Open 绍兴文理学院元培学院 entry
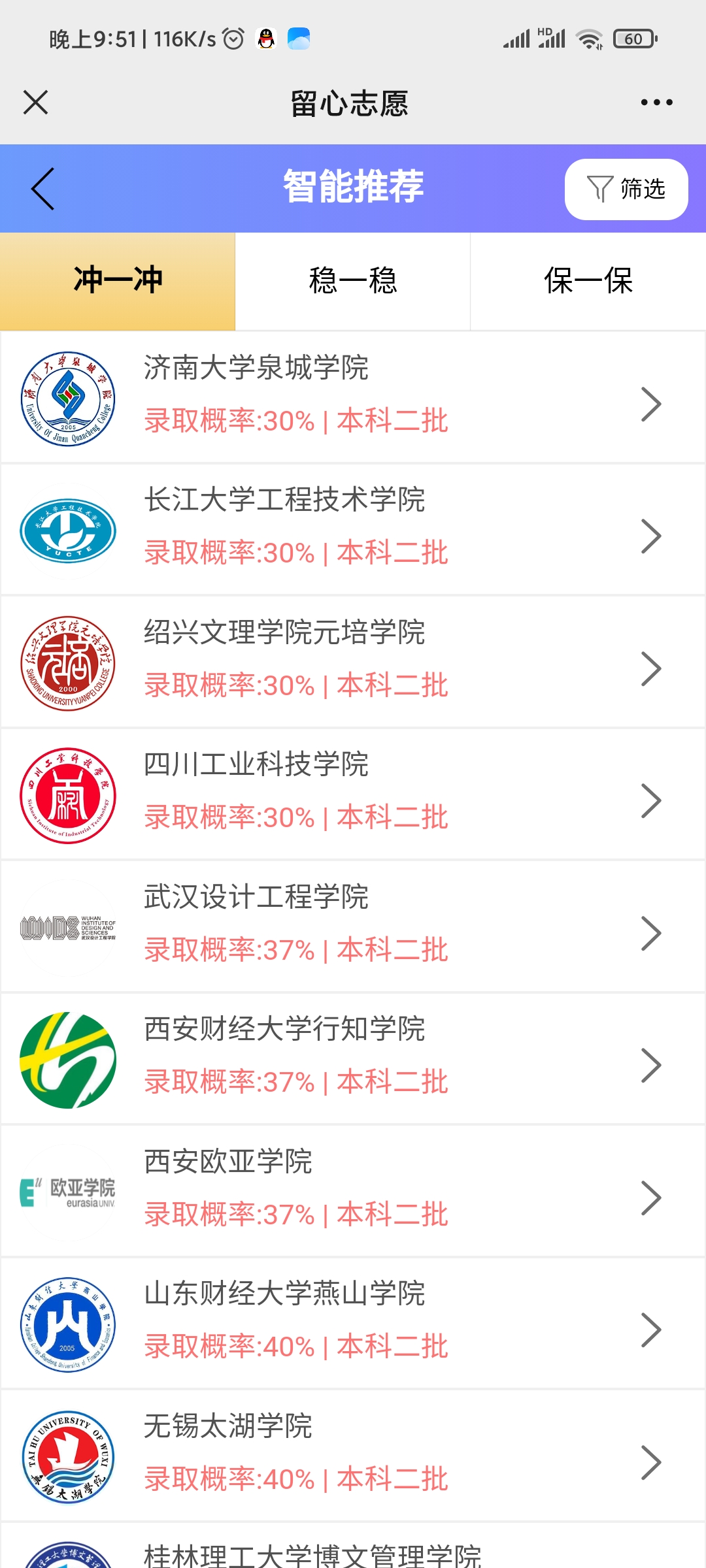 tap(353, 662)
